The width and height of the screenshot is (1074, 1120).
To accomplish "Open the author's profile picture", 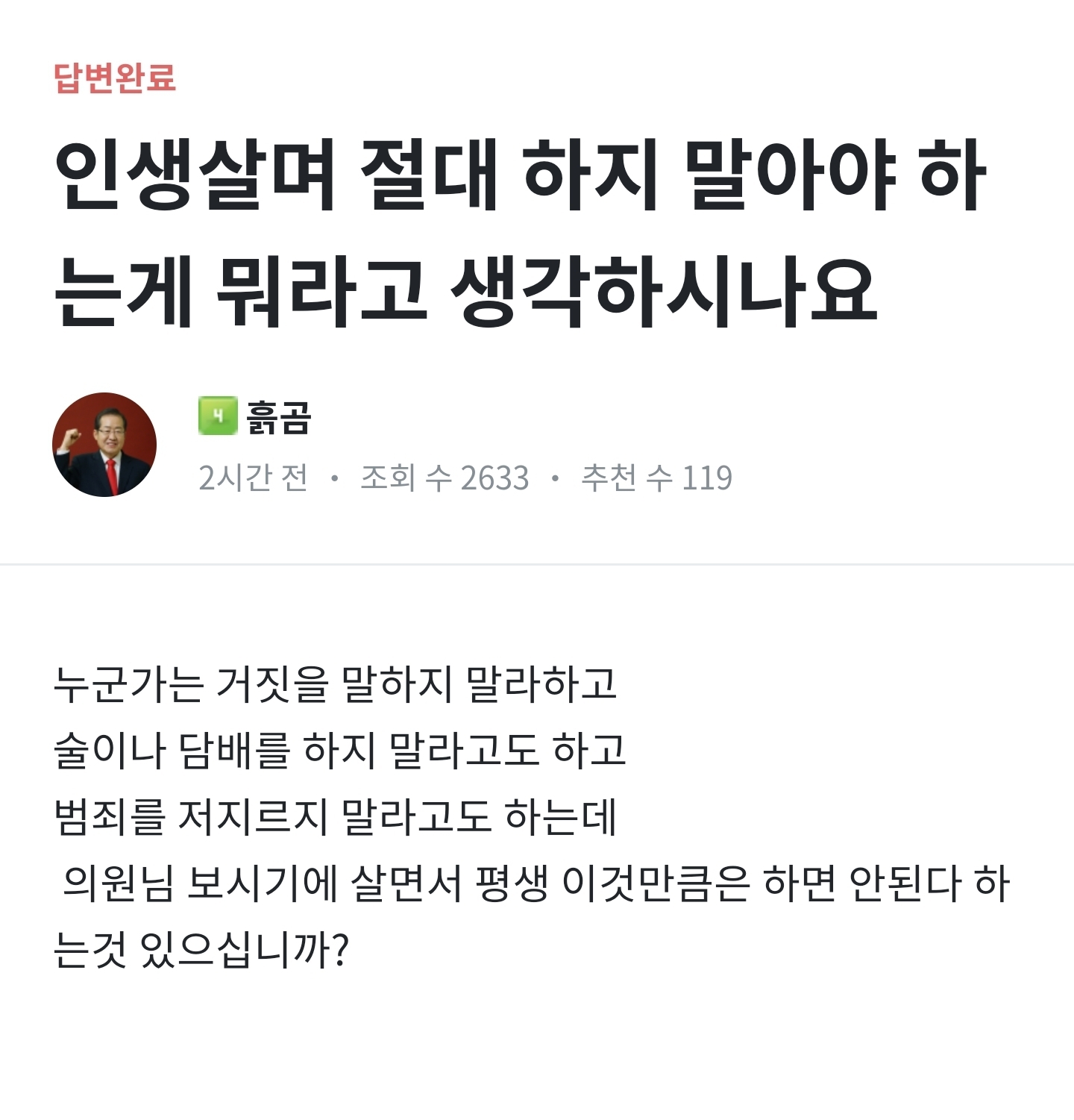I will point(104,445).
